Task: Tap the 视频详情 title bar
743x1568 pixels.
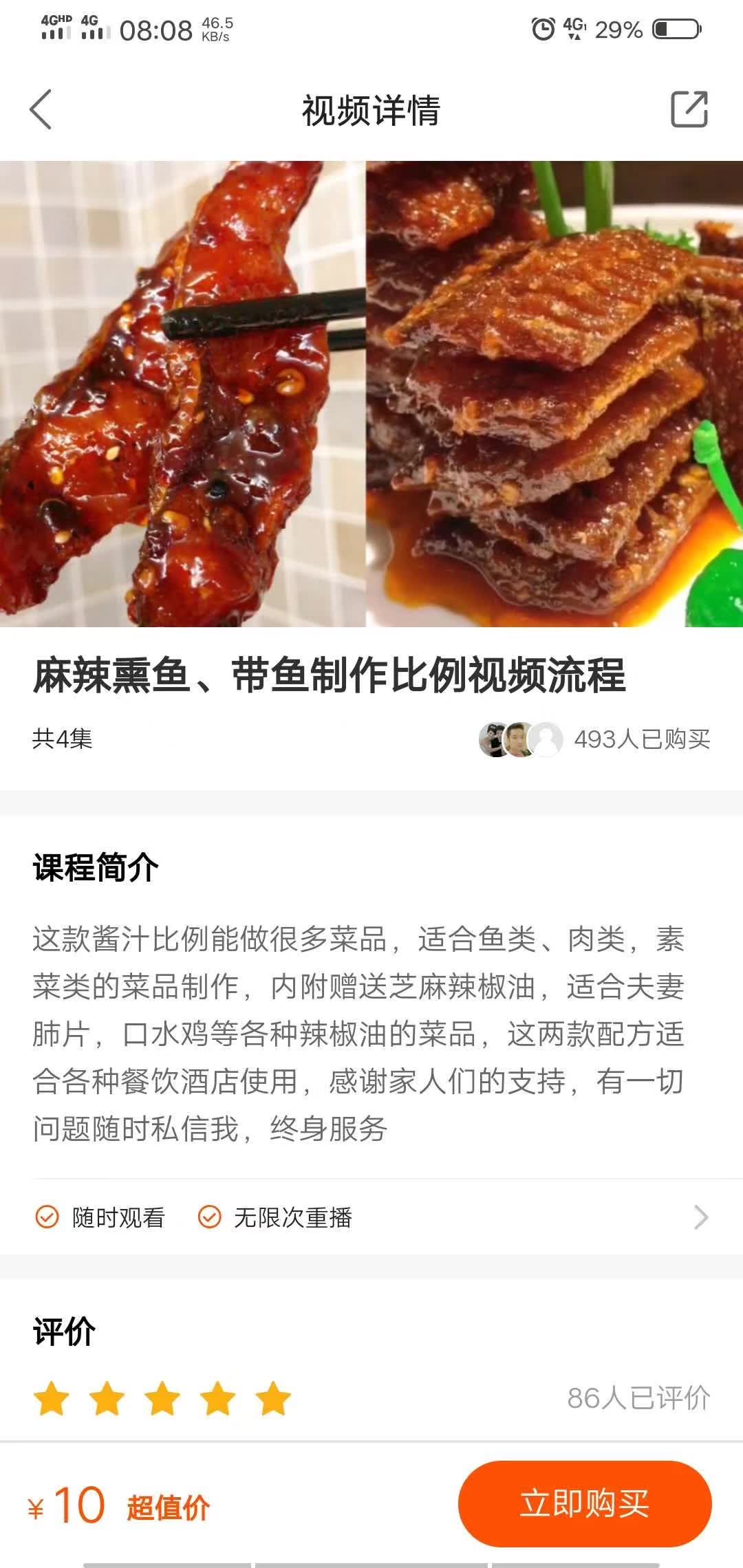Action: (x=371, y=108)
